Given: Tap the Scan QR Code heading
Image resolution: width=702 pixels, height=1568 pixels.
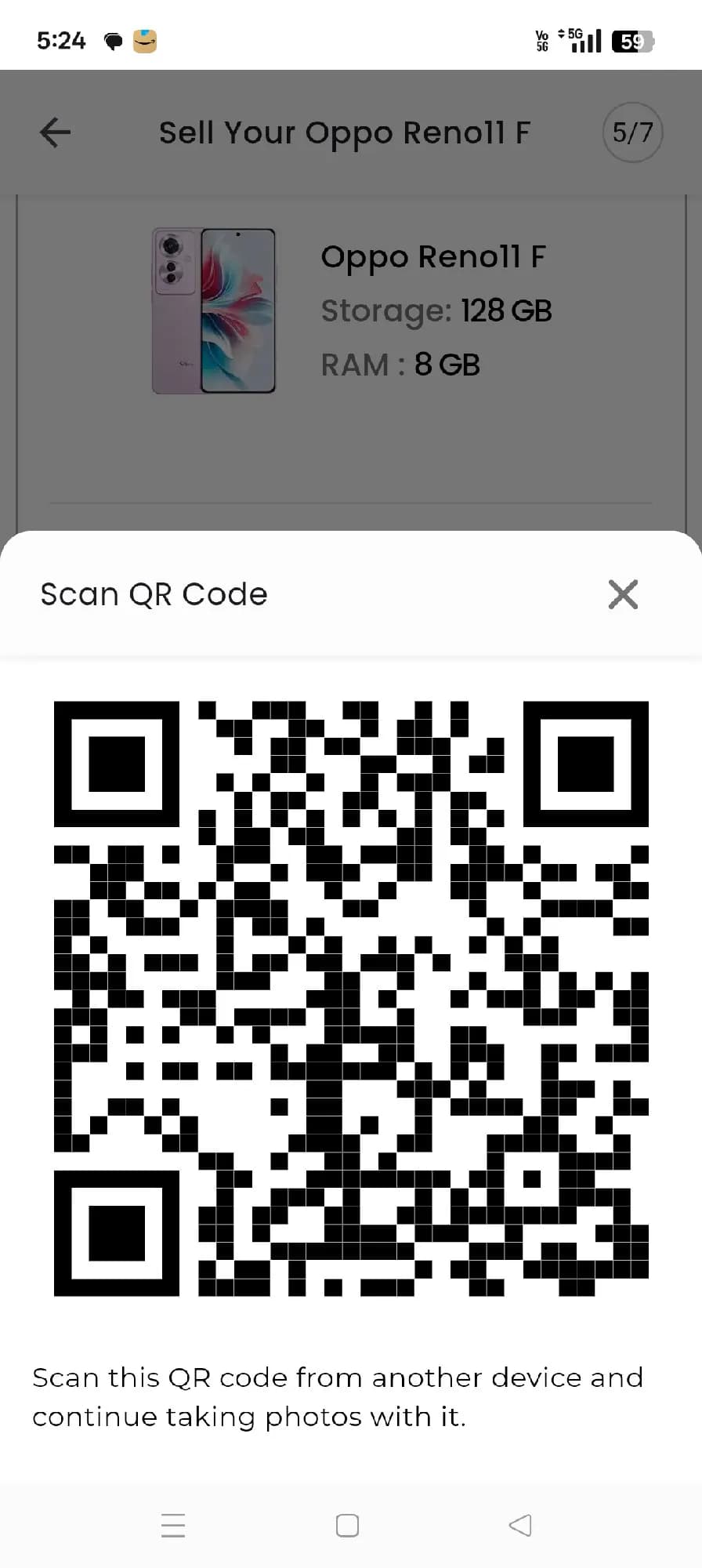Looking at the screenshot, I should [154, 593].
